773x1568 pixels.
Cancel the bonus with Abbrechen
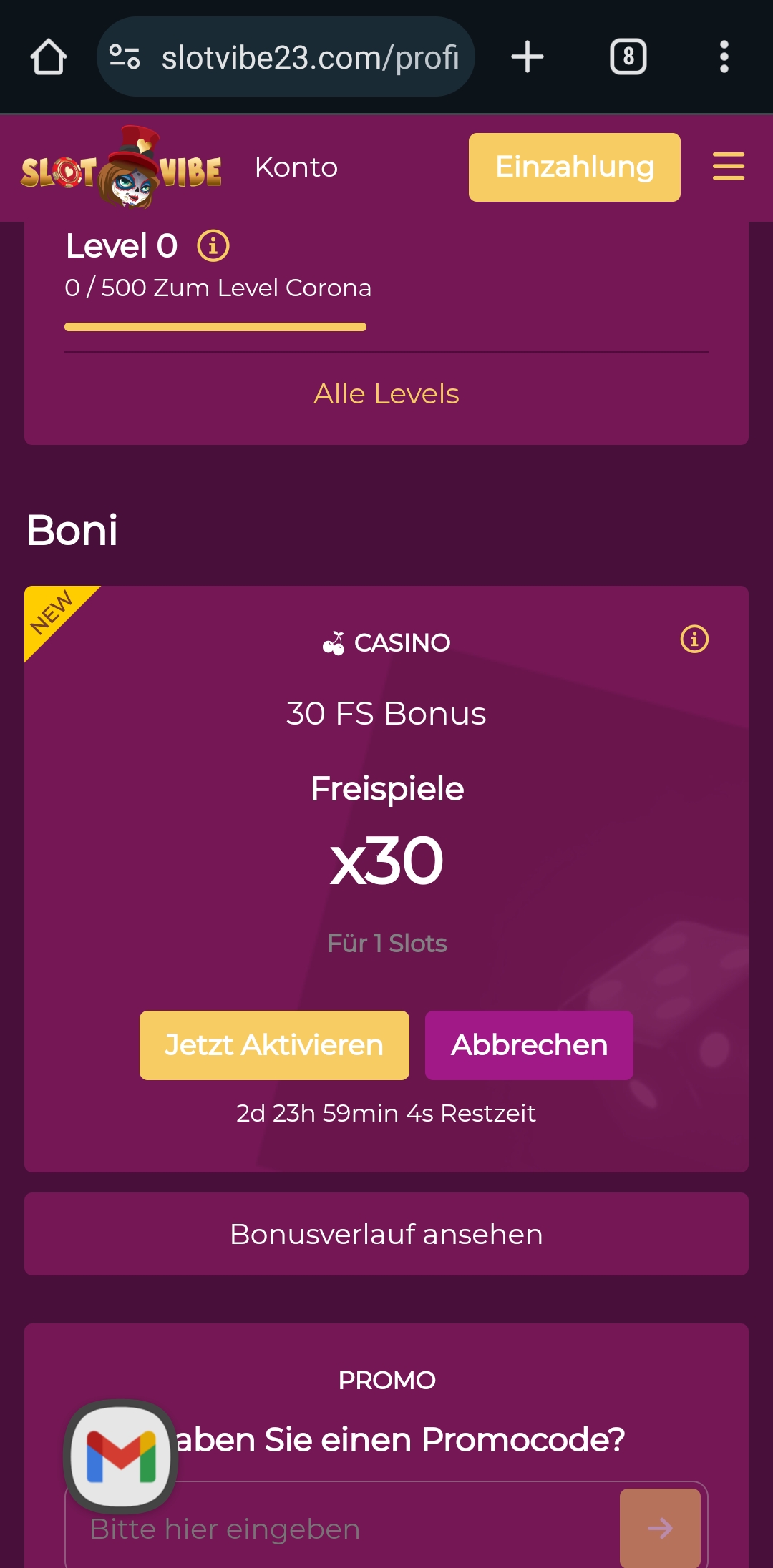[529, 1045]
